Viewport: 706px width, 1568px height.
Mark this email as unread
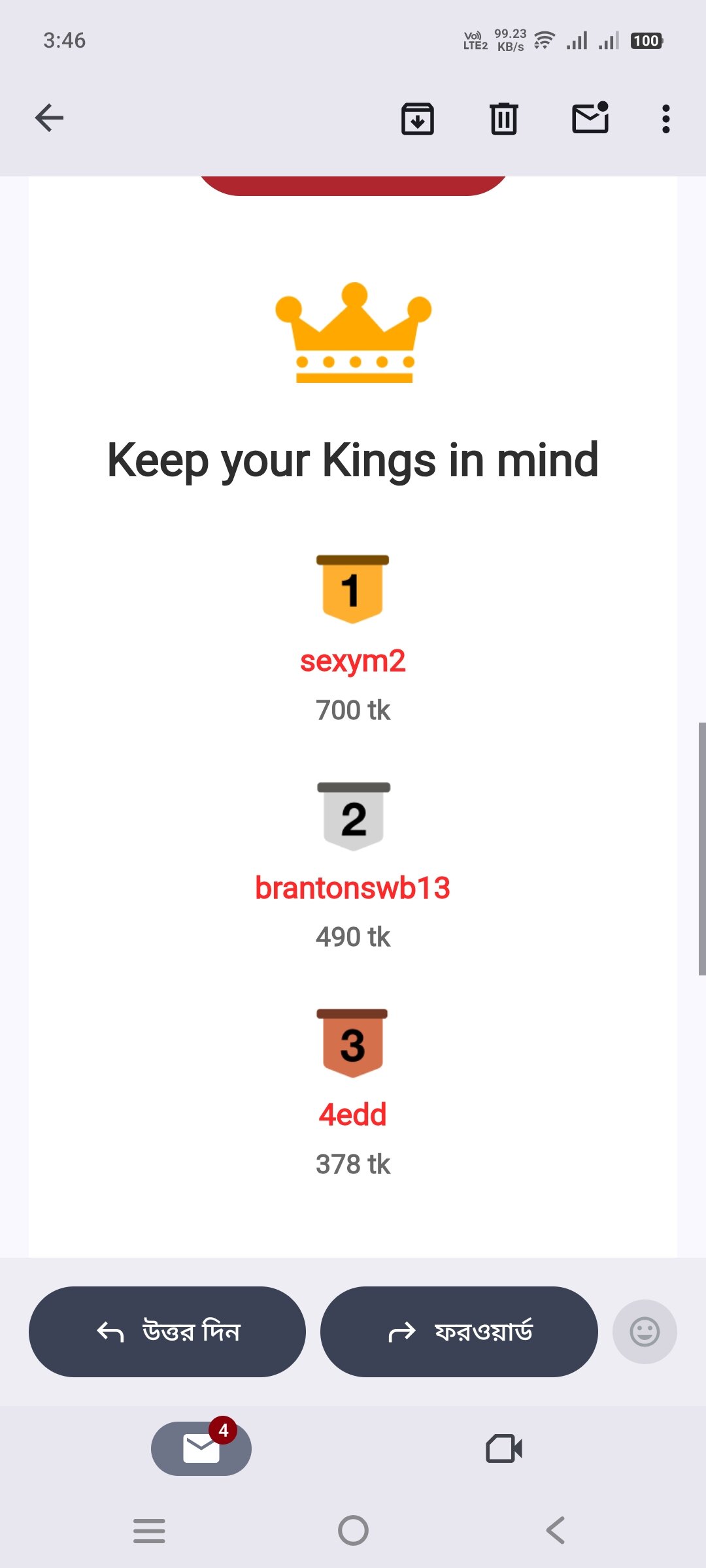pos(590,118)
